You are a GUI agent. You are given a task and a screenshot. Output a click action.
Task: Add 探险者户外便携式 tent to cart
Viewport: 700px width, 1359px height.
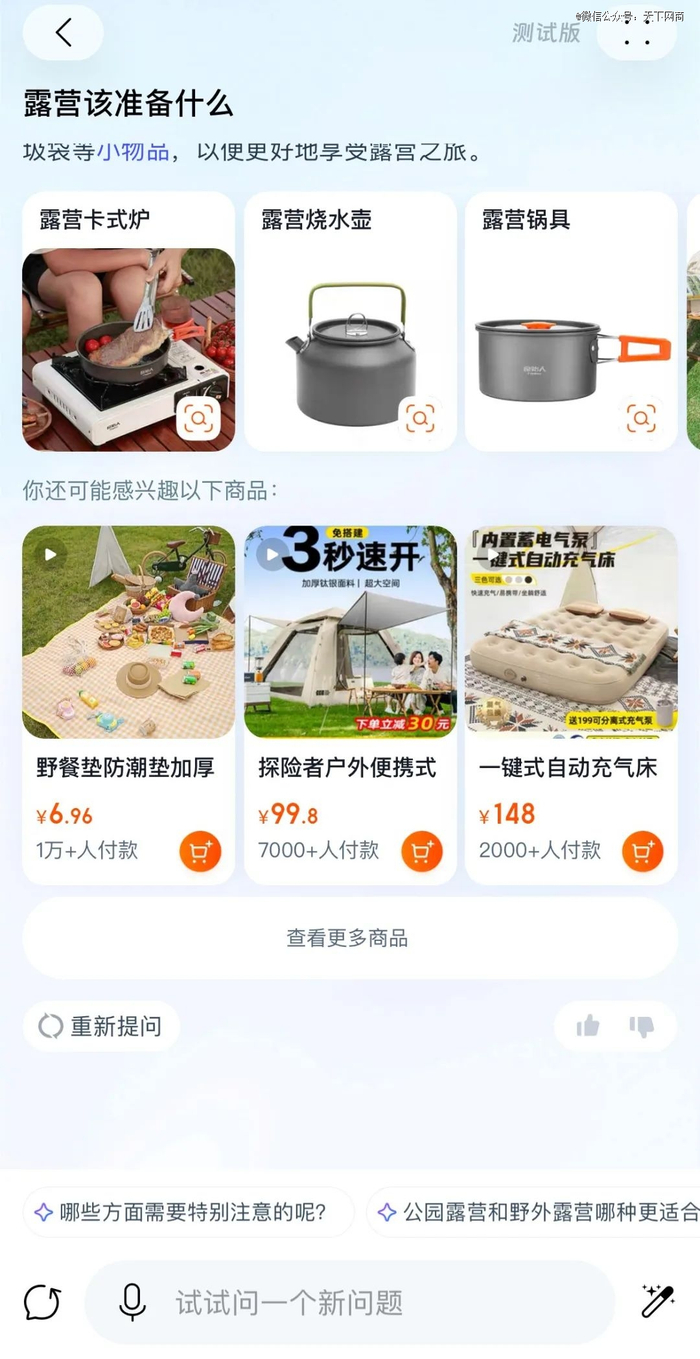[x=421, y=851]
